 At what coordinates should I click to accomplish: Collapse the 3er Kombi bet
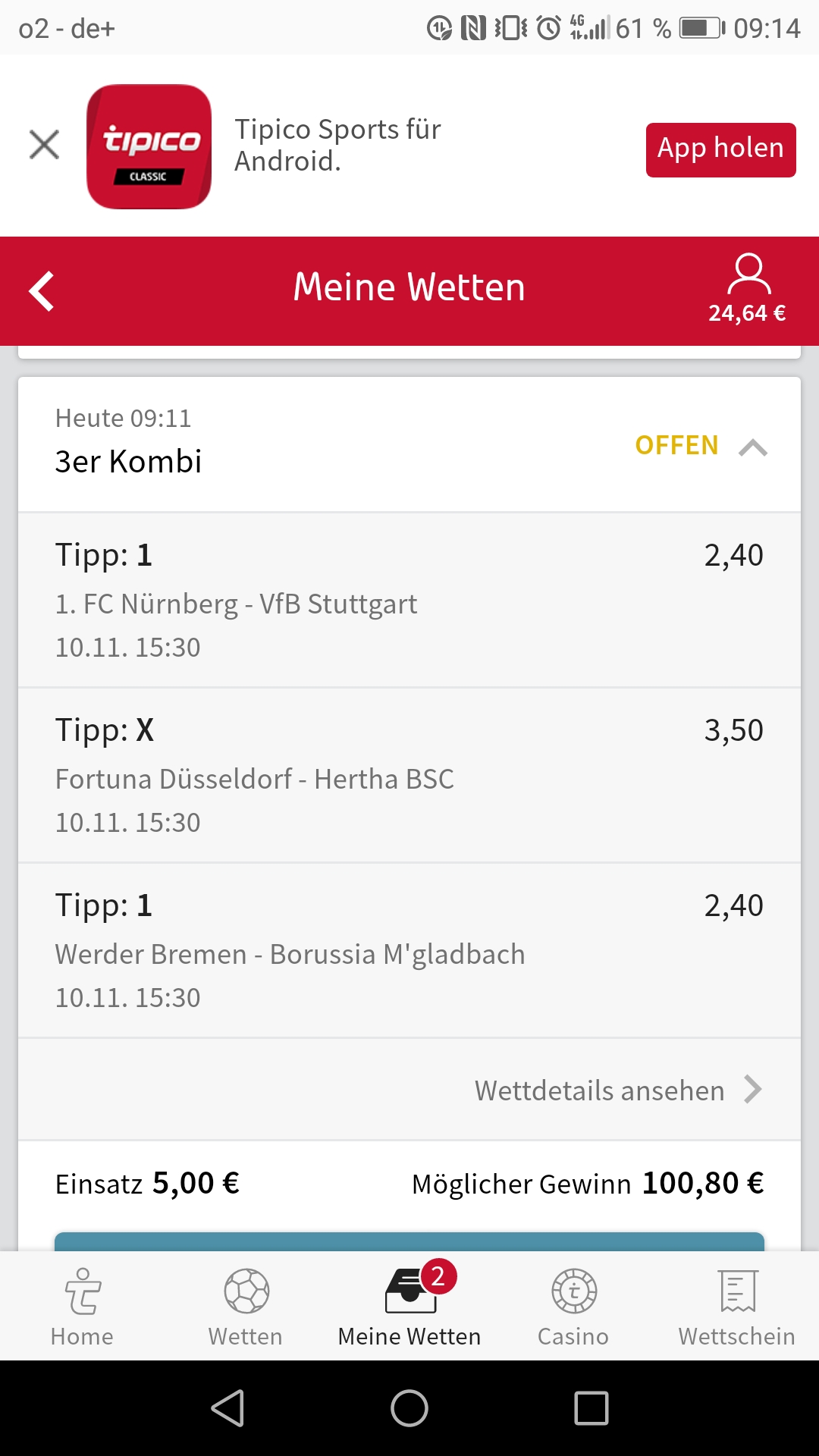pos(752,447)
